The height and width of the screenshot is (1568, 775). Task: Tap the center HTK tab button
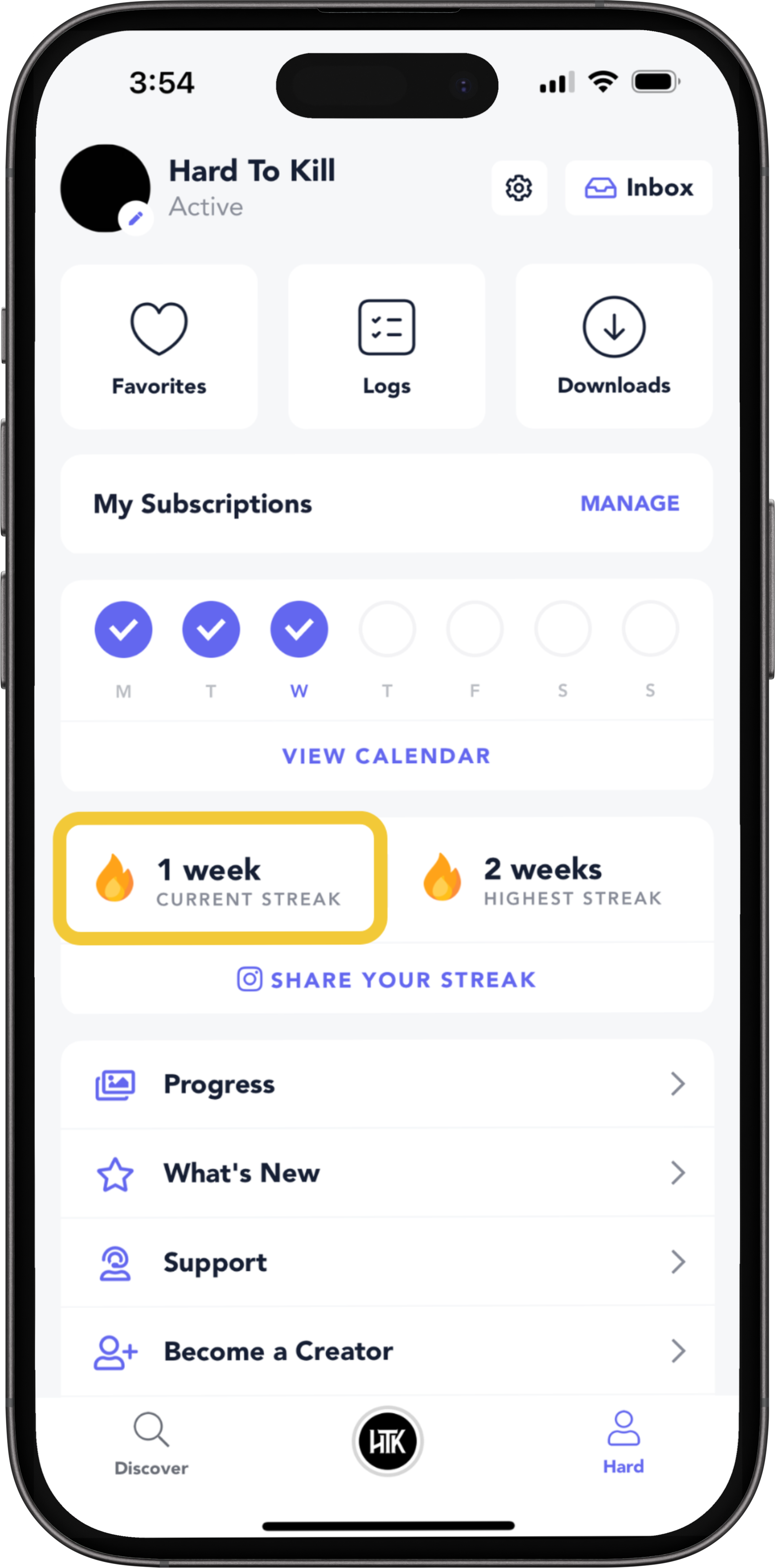coord(387,1441)
